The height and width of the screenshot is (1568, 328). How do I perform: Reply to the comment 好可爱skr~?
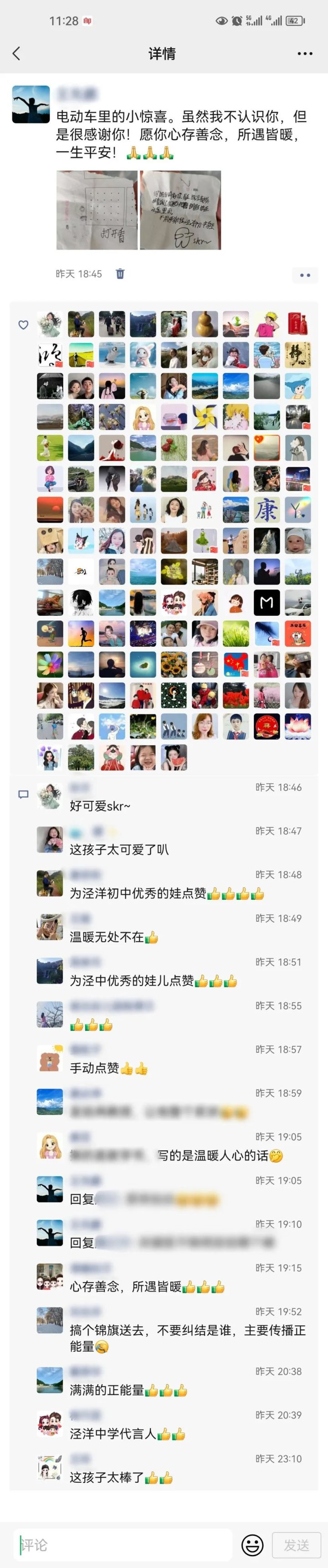pos(100,806)
